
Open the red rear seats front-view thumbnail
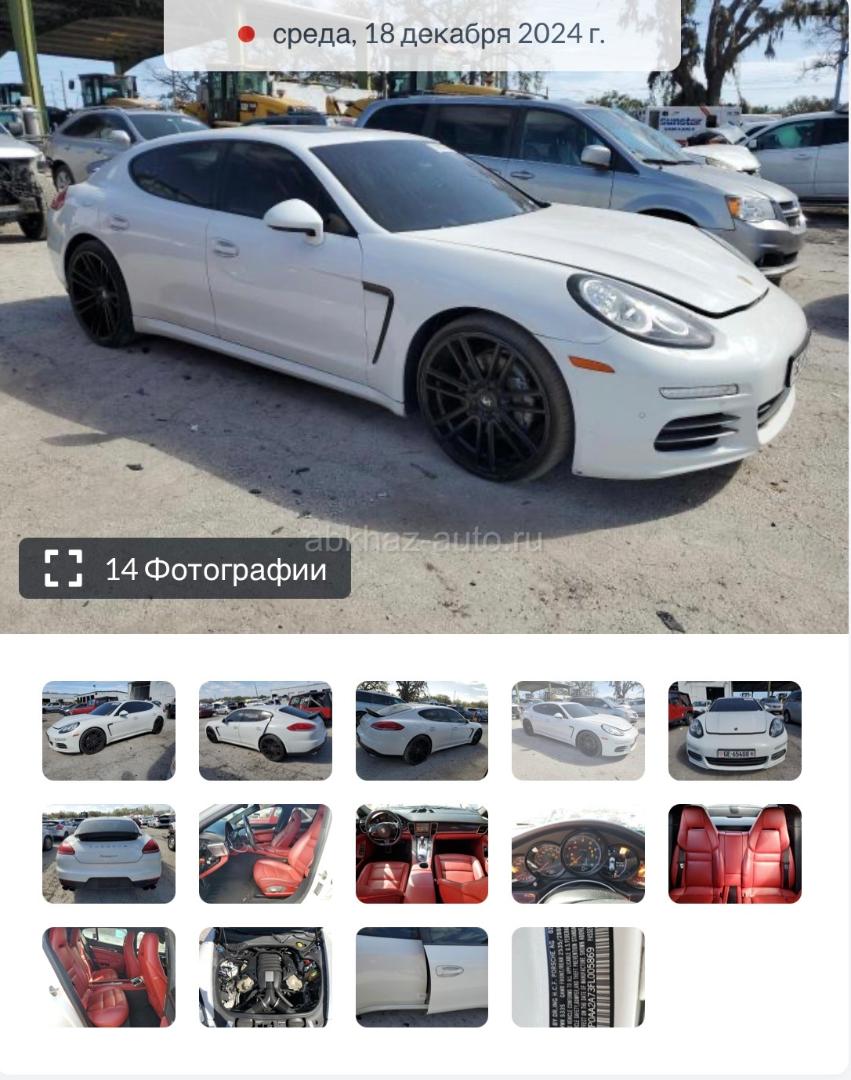734,854
